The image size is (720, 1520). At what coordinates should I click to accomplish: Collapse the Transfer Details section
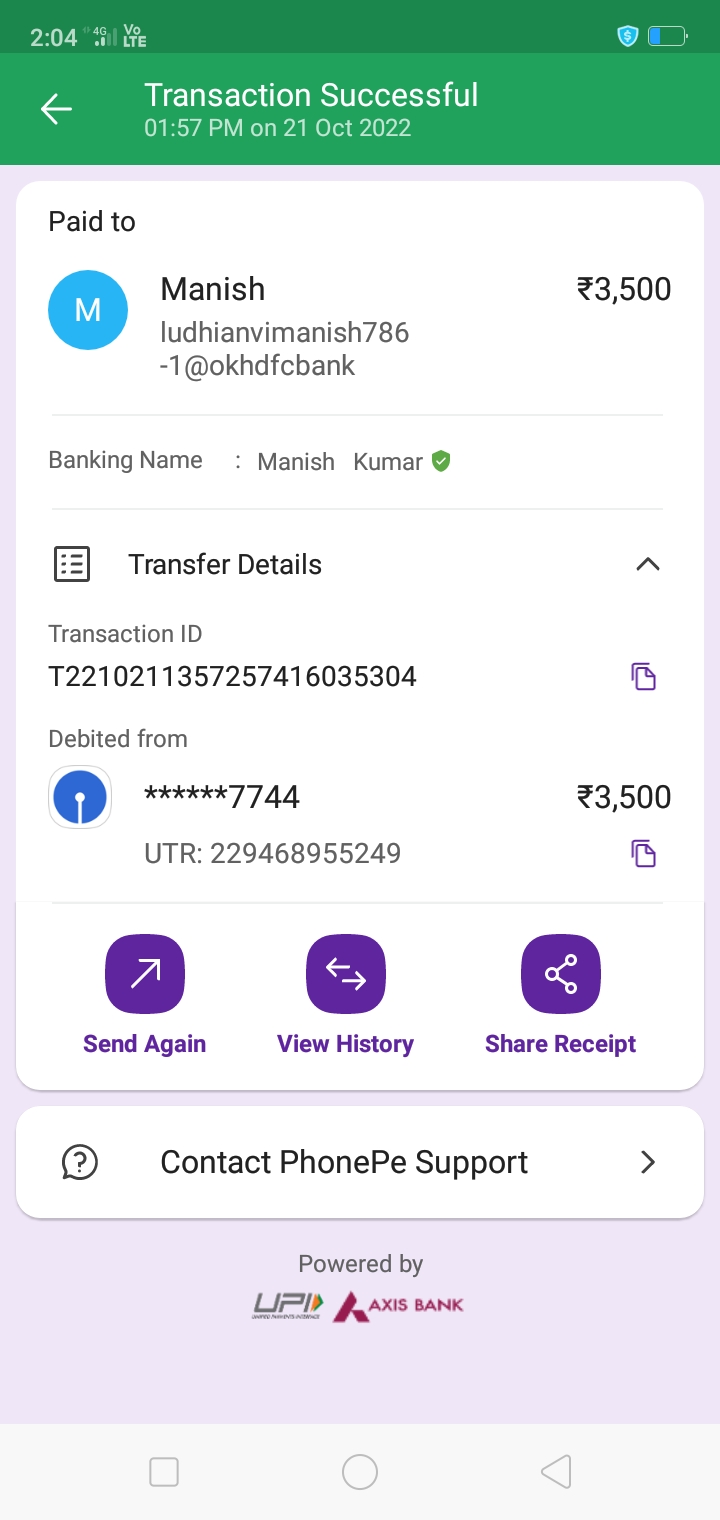coord(647,564)
